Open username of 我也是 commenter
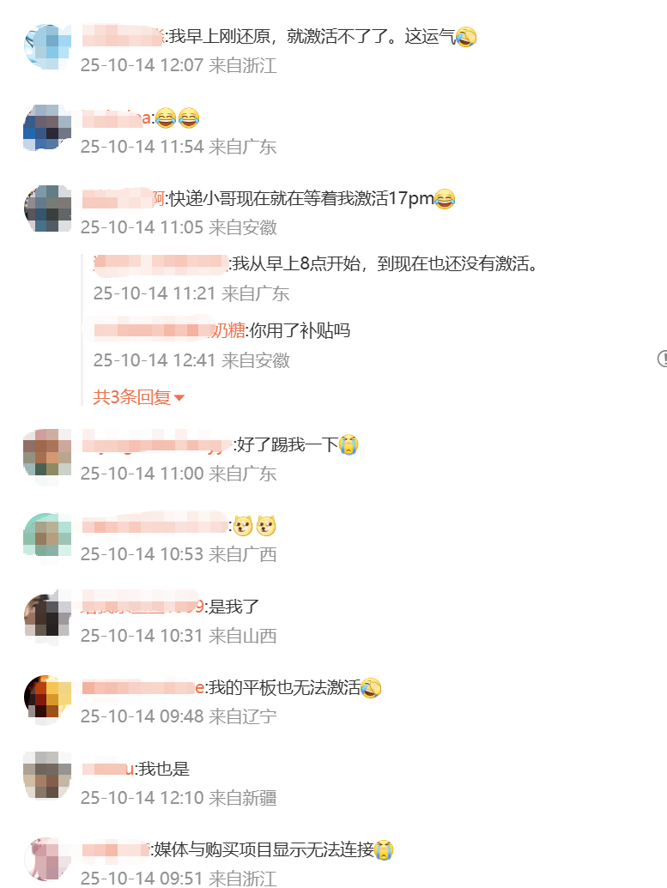The image size is (667, 888). [107, 769]
